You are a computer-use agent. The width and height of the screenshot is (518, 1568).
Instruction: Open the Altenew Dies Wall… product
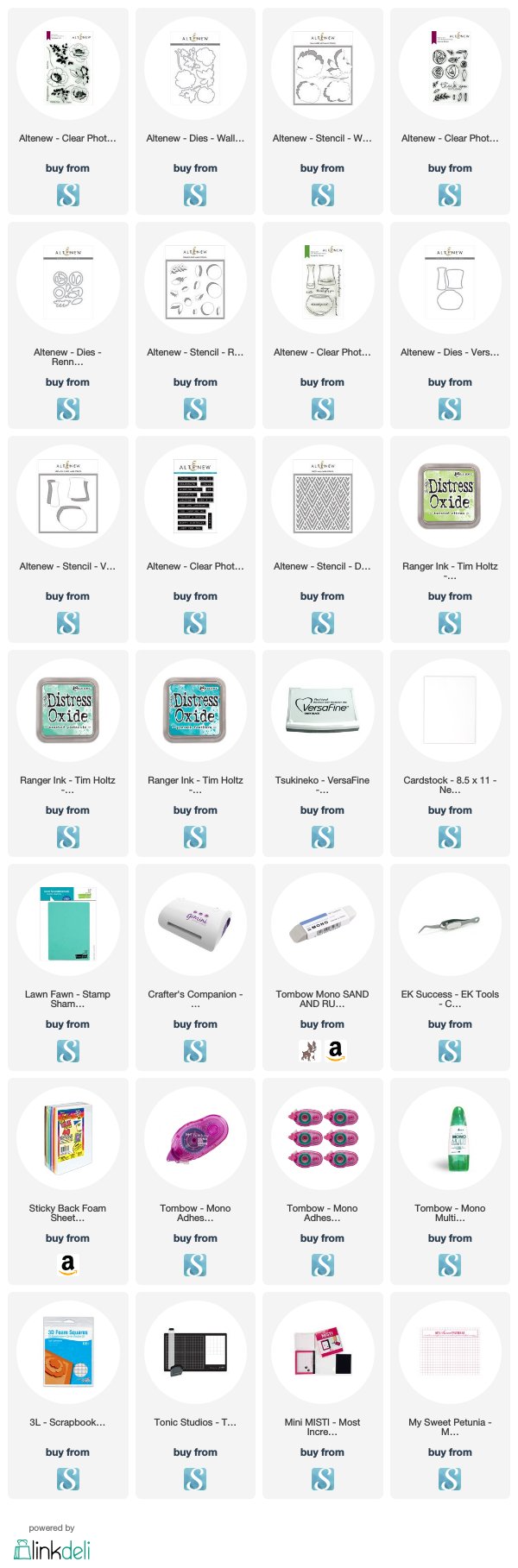coord(195,69)
